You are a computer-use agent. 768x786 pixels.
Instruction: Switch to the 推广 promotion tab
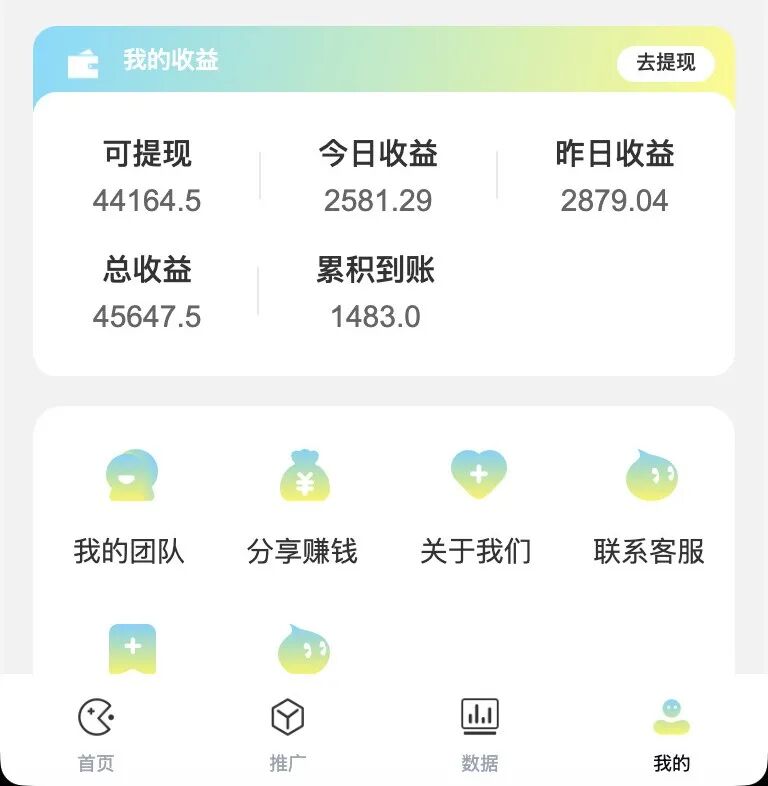pos(288,734)
